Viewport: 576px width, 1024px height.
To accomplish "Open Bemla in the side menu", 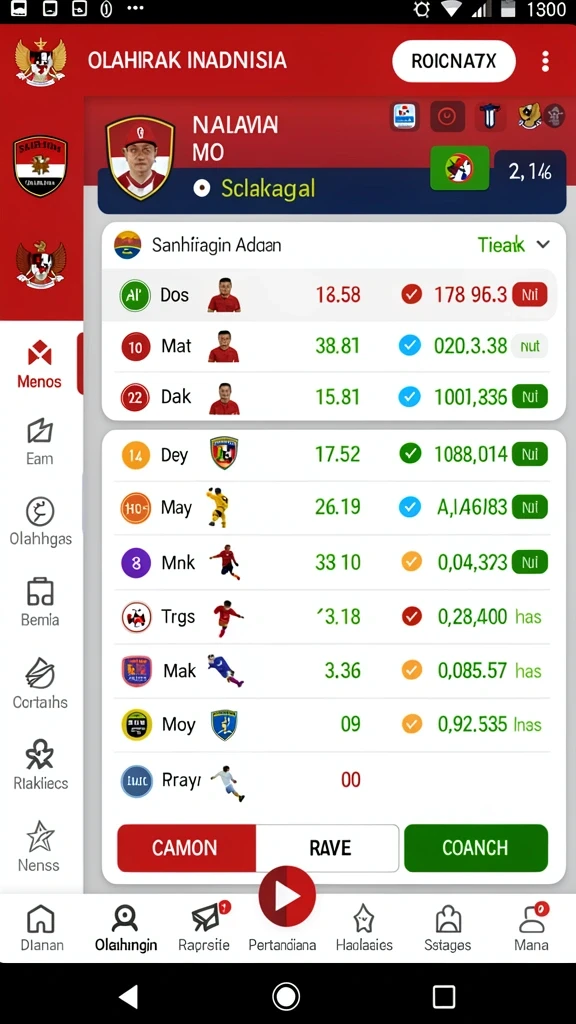I will tap(40, 602).
